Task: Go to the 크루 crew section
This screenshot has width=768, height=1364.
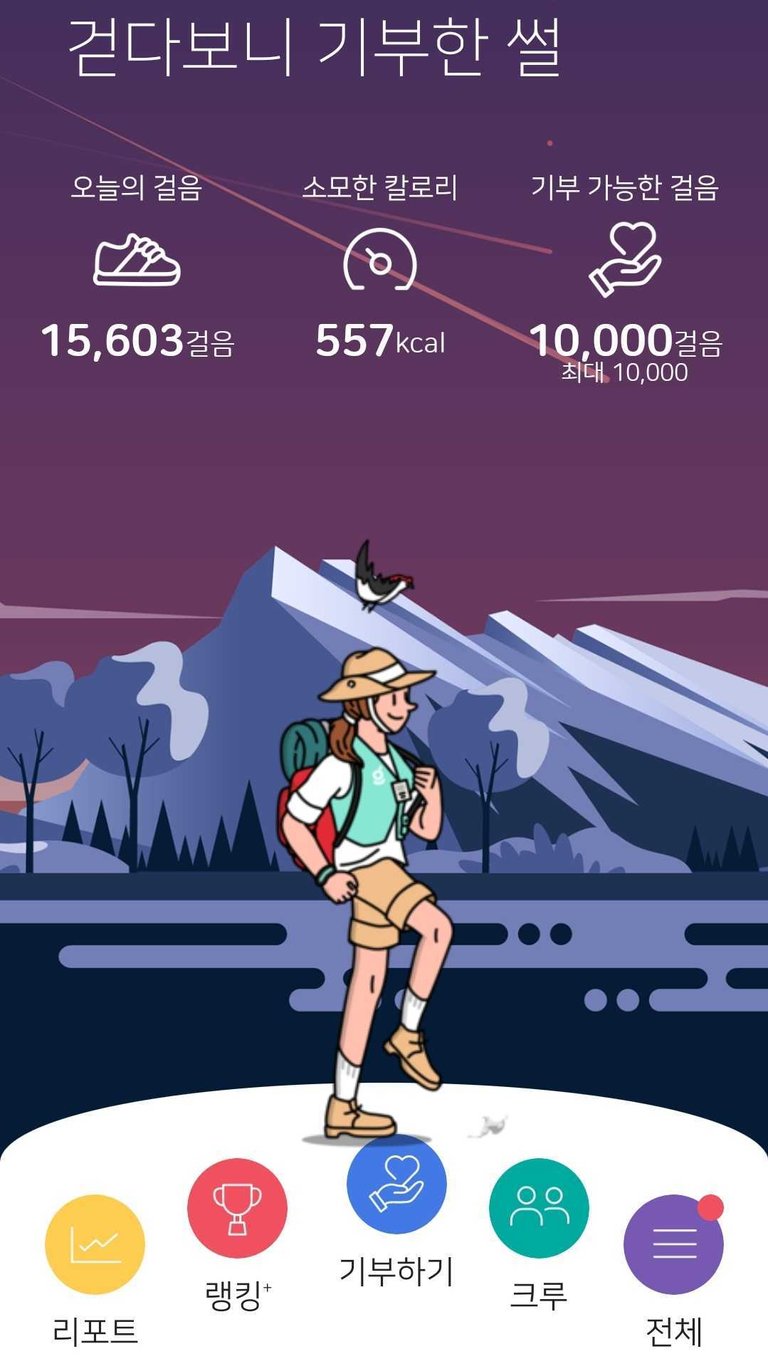Action: 539,1208
